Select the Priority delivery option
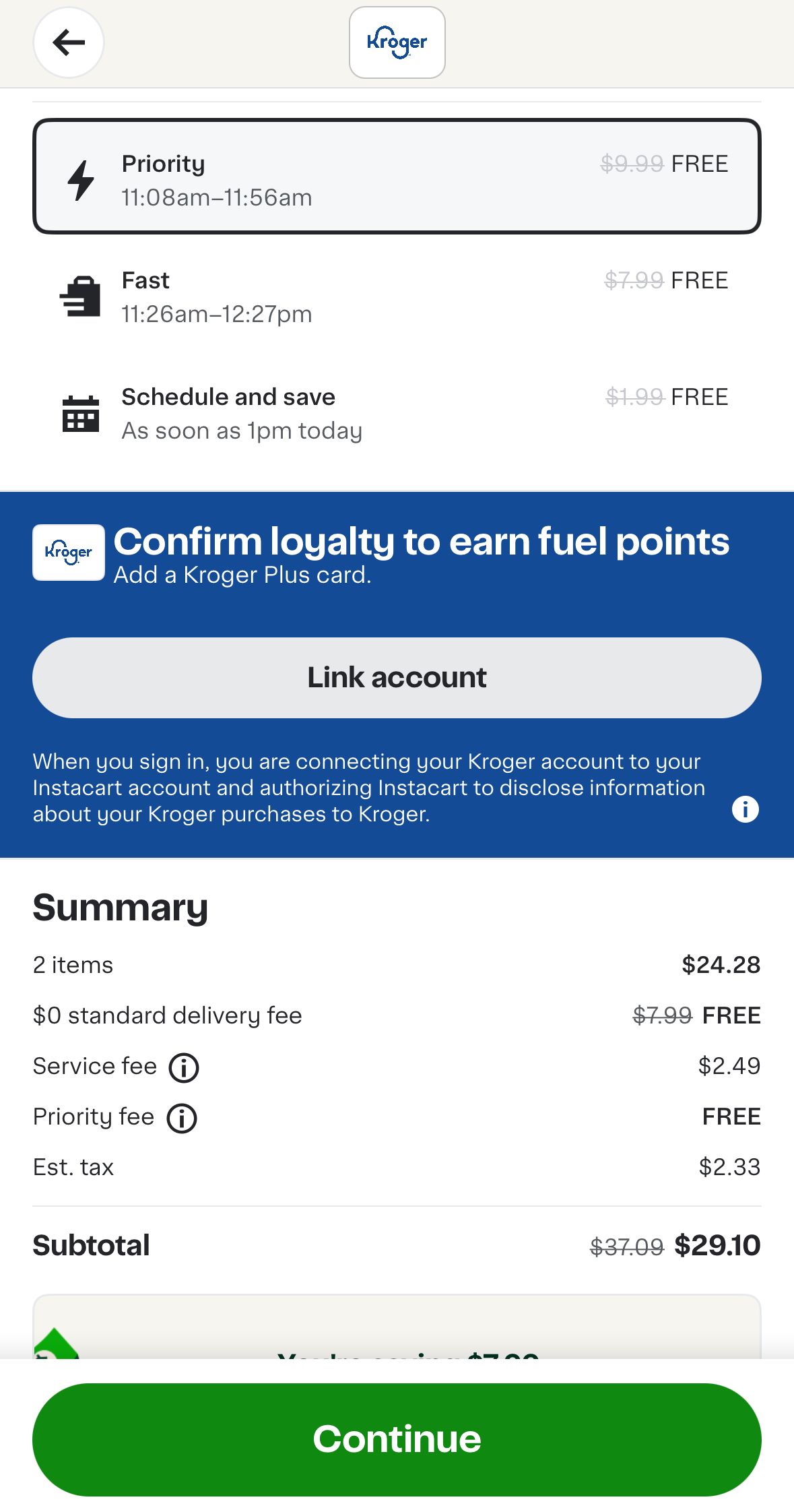The height and width of the screenshot is (1512, 794). (397, 177)
